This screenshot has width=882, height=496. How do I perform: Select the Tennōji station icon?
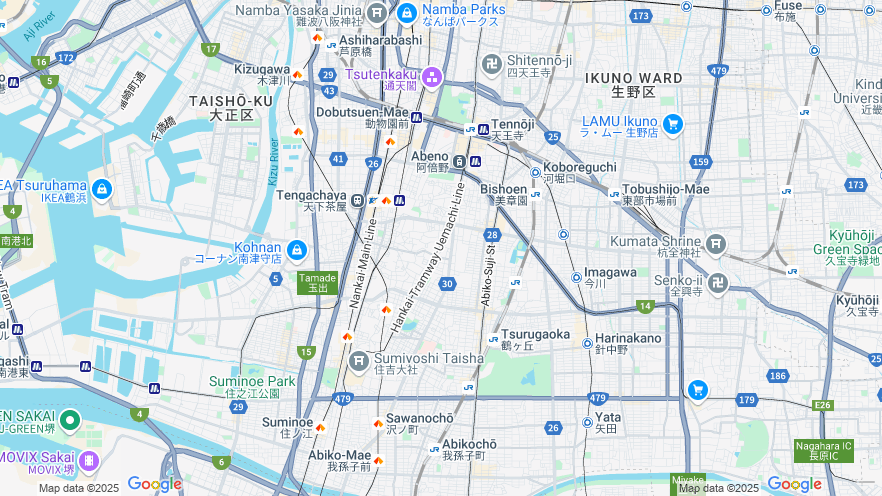pyautogui.click(x=483, y=129)
